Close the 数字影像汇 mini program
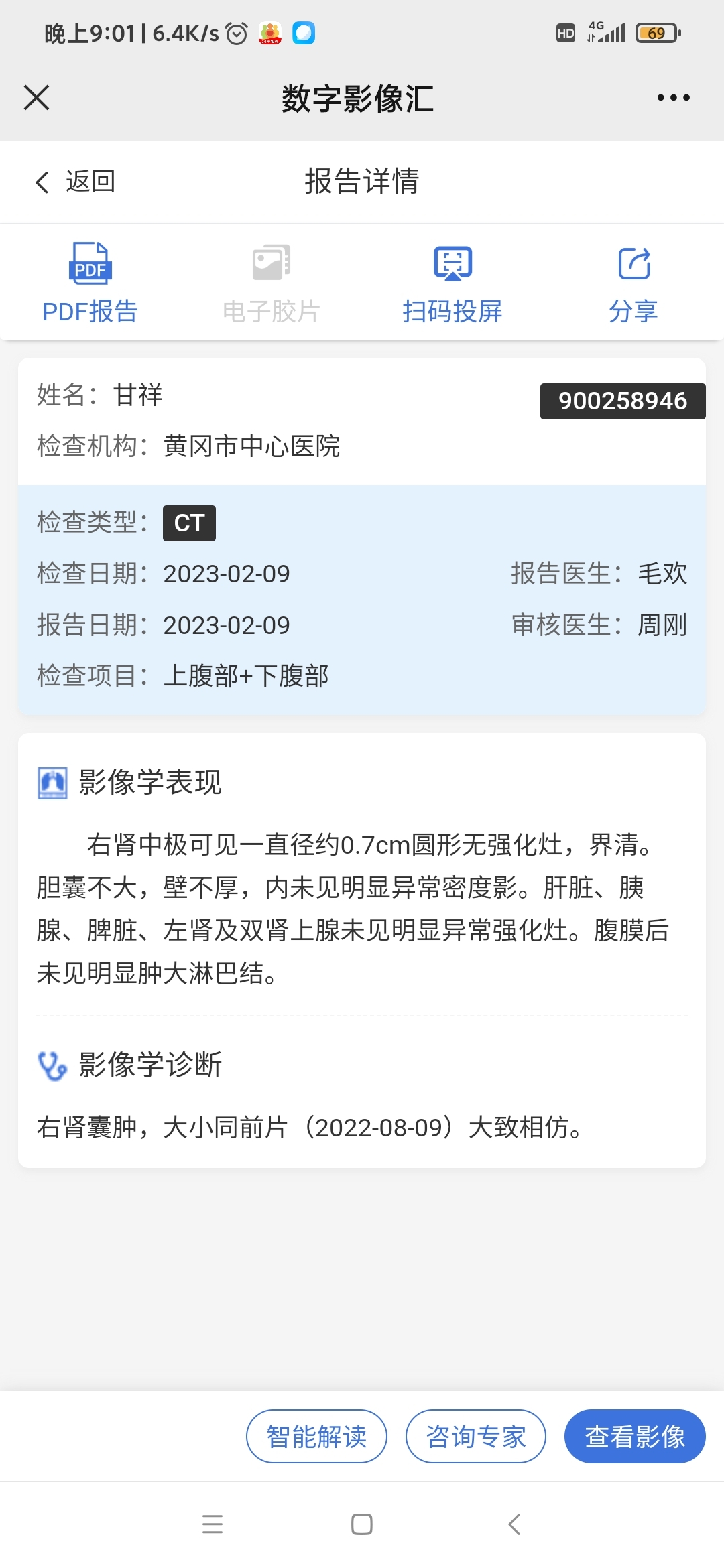This screenshot has height=1568, width=724. (x=37, y=98)
